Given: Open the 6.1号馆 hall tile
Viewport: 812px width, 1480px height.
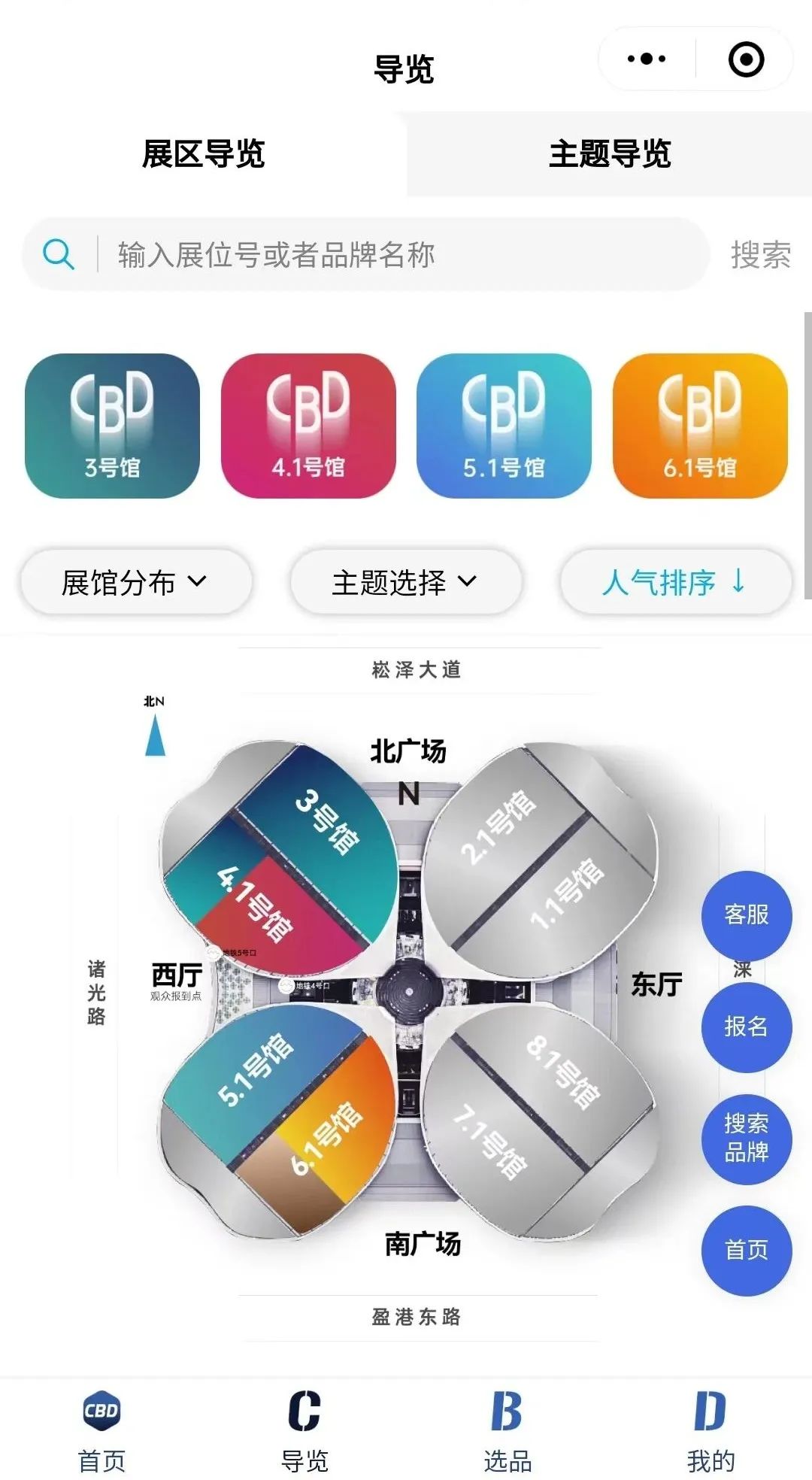Looking at the screenshot, I should 700,426.
